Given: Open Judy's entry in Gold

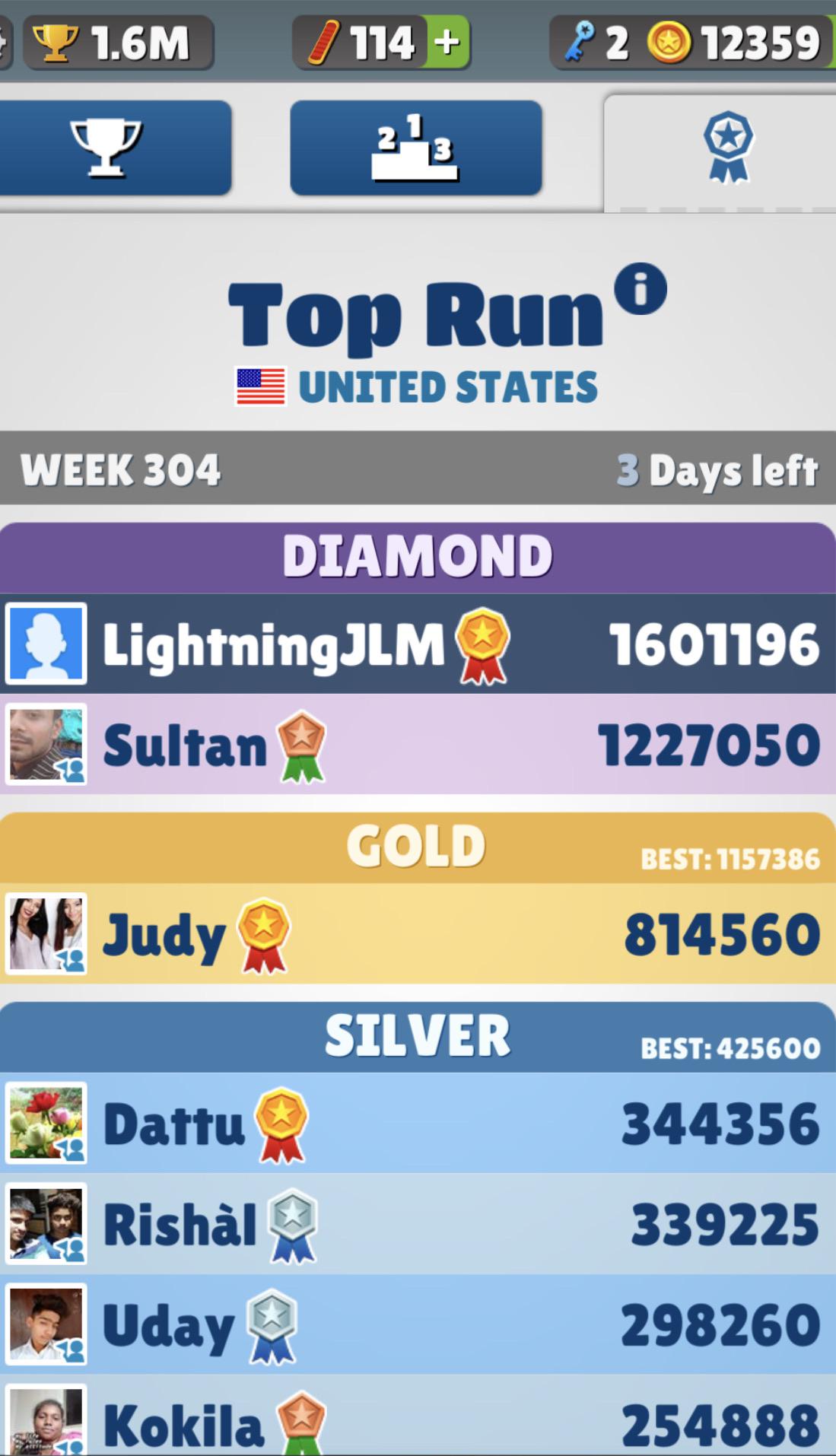Looking at the screenshot, I should 418,934.
